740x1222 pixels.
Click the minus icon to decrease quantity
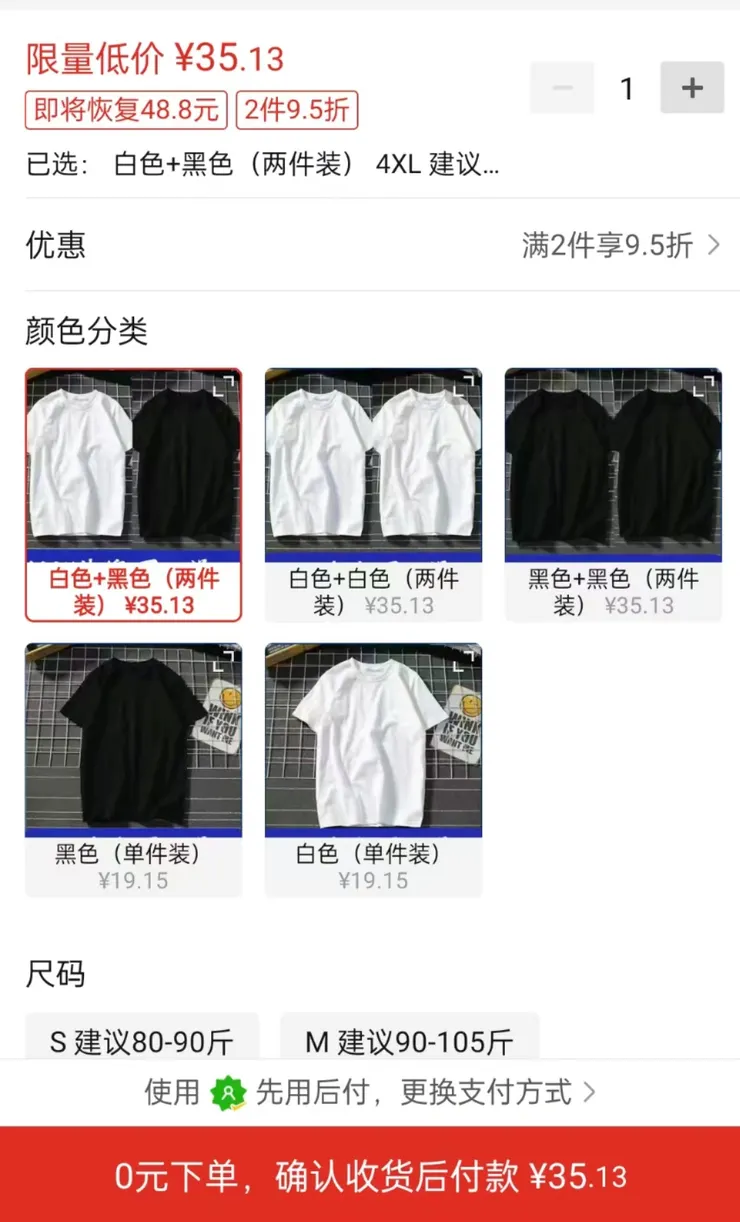click(x=561, y=88)
